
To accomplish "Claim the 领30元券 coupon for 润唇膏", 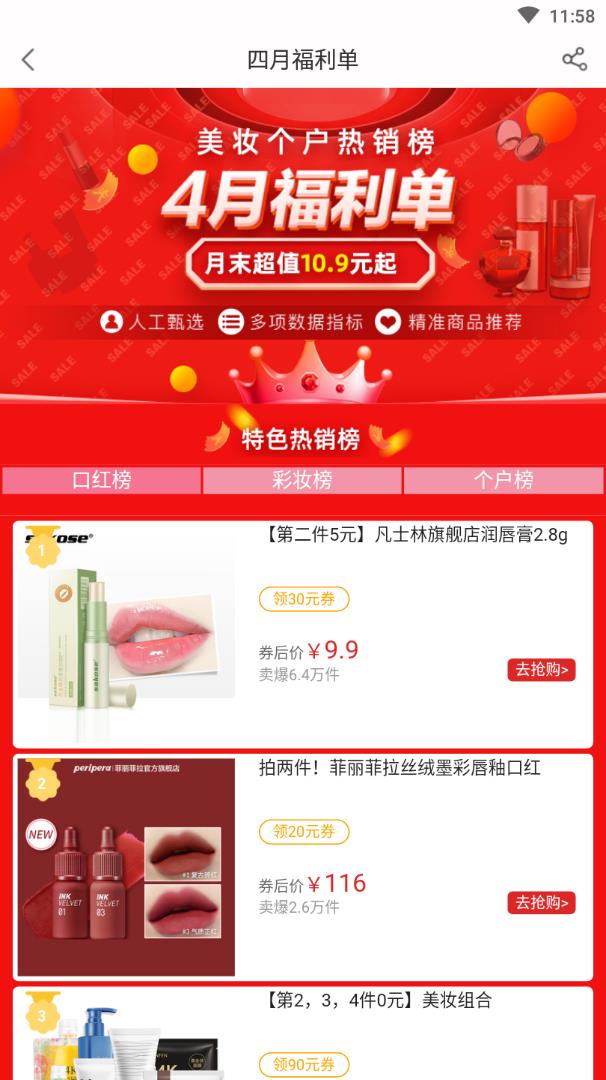I will (x=304, y=599).
